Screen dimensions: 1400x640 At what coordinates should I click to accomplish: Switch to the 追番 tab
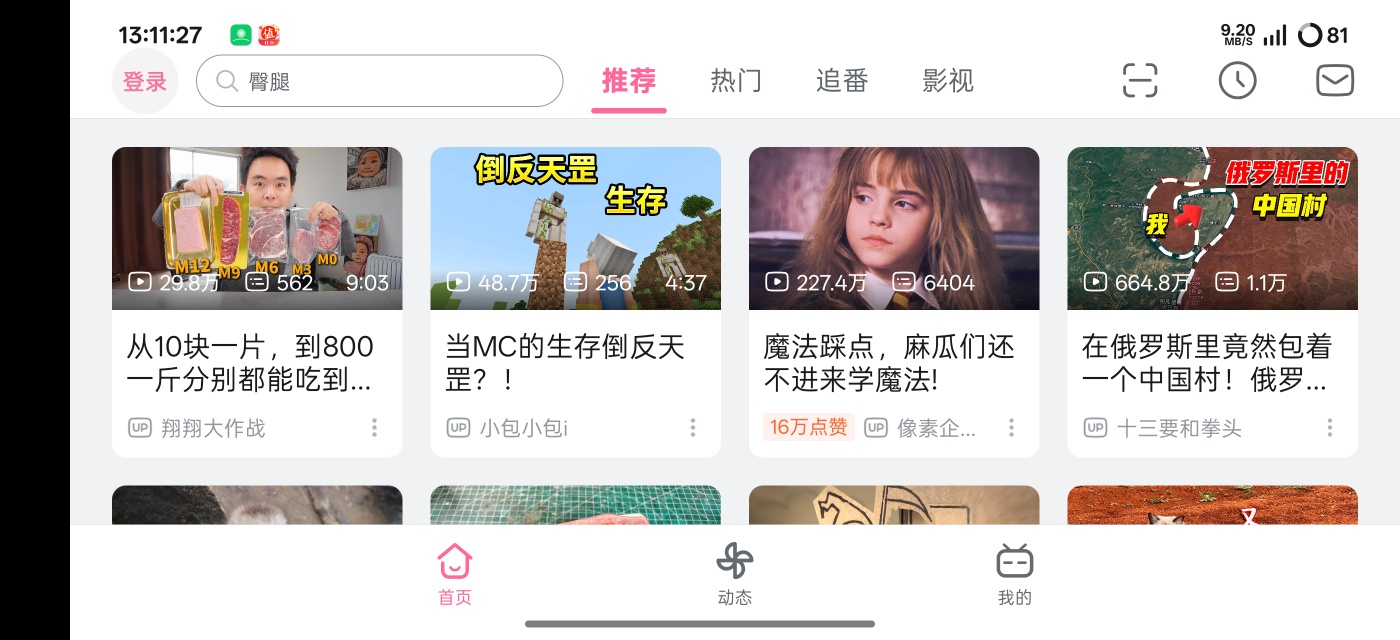point(842,81)
